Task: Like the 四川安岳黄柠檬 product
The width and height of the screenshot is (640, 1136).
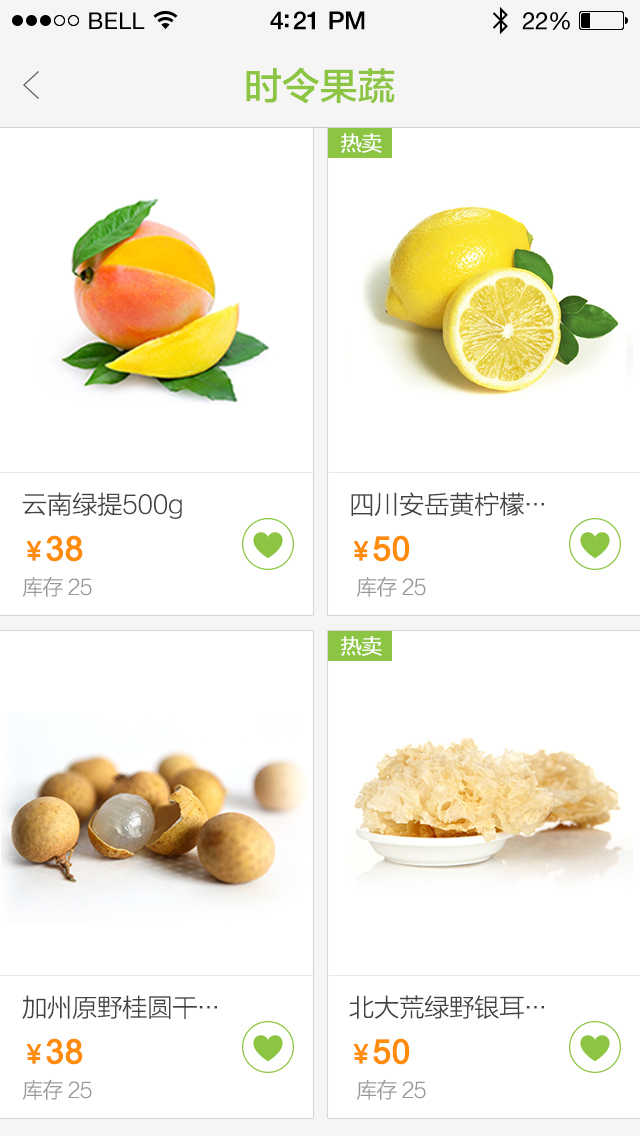Action: tap(595, 544)
